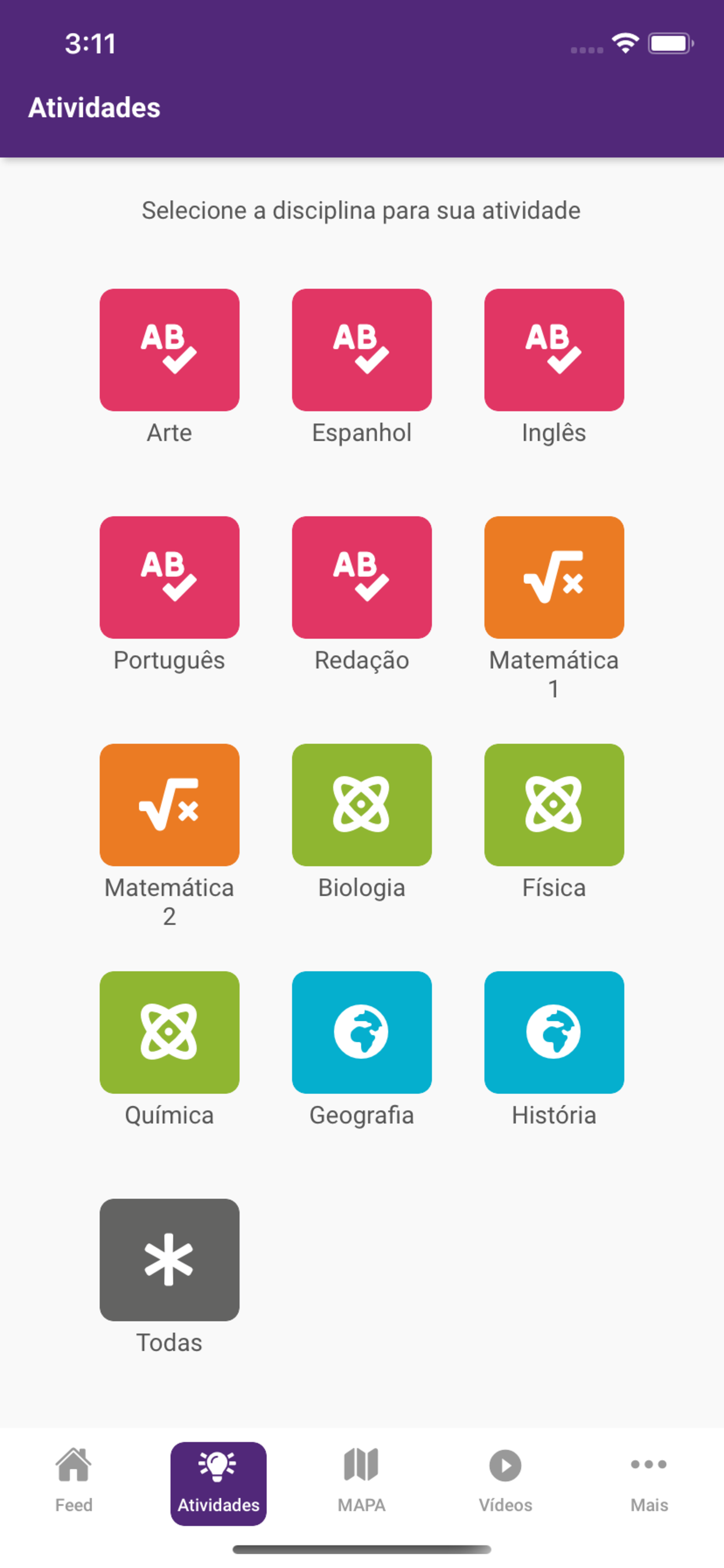
Task: Select the Redação subject tile
Action: (361, 577)
